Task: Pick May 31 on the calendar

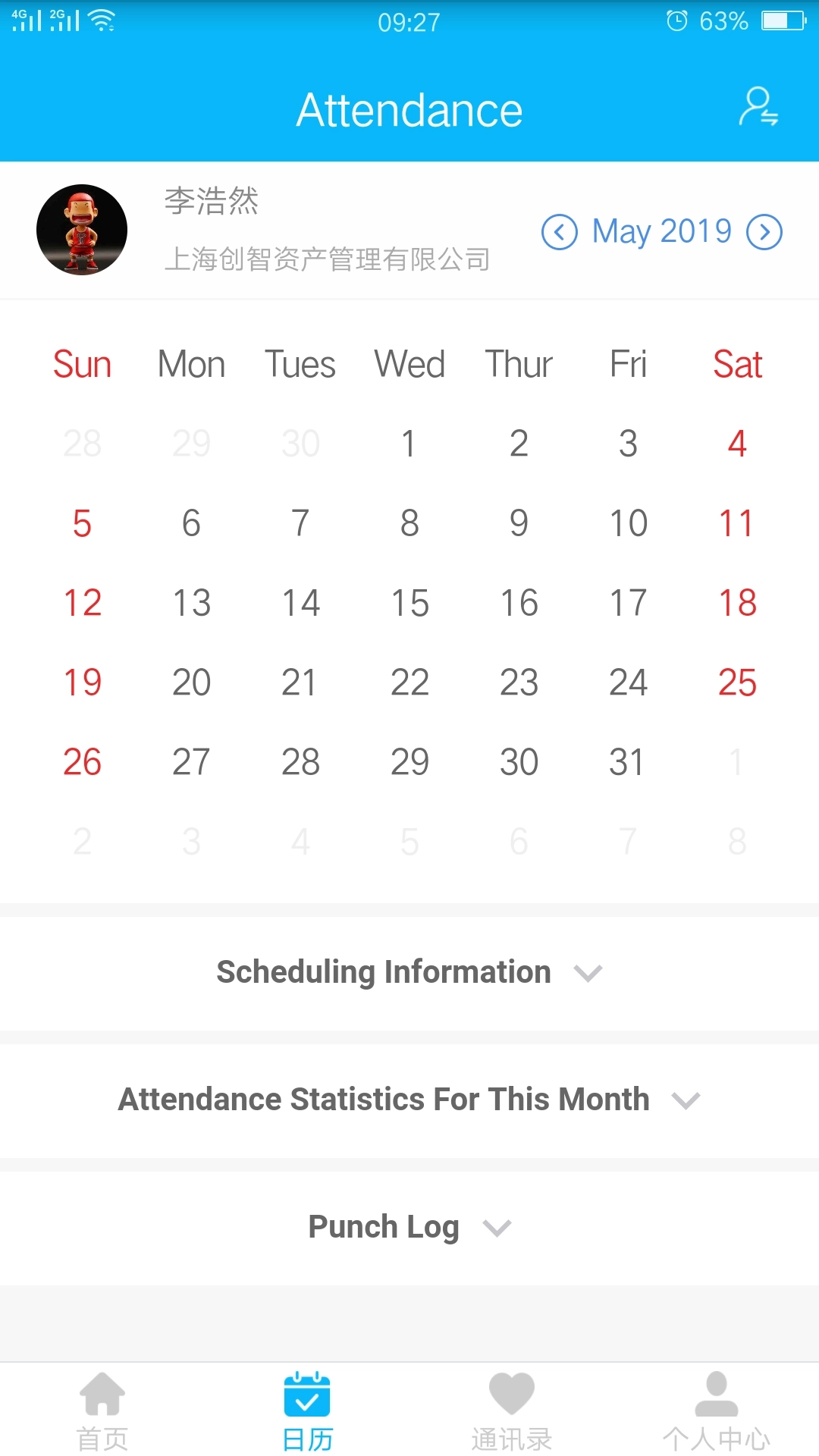Action: click(x=627, y=763)
